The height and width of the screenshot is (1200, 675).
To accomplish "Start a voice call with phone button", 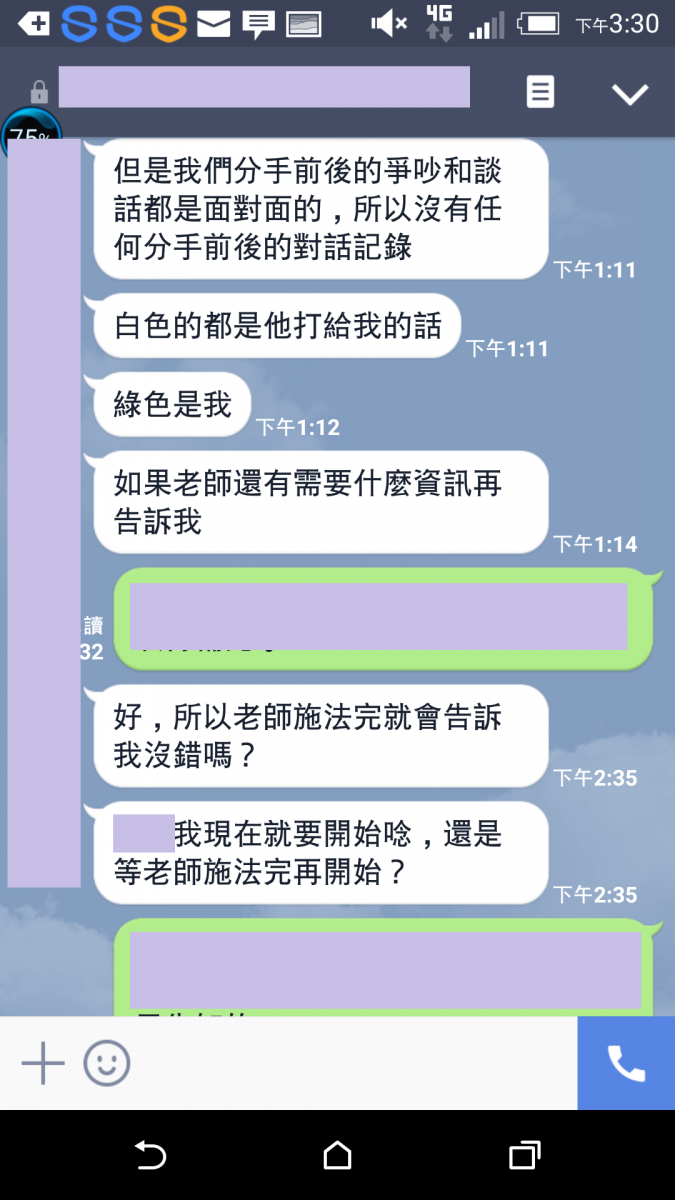I will pyautogui.click(x=626, y=1064).
